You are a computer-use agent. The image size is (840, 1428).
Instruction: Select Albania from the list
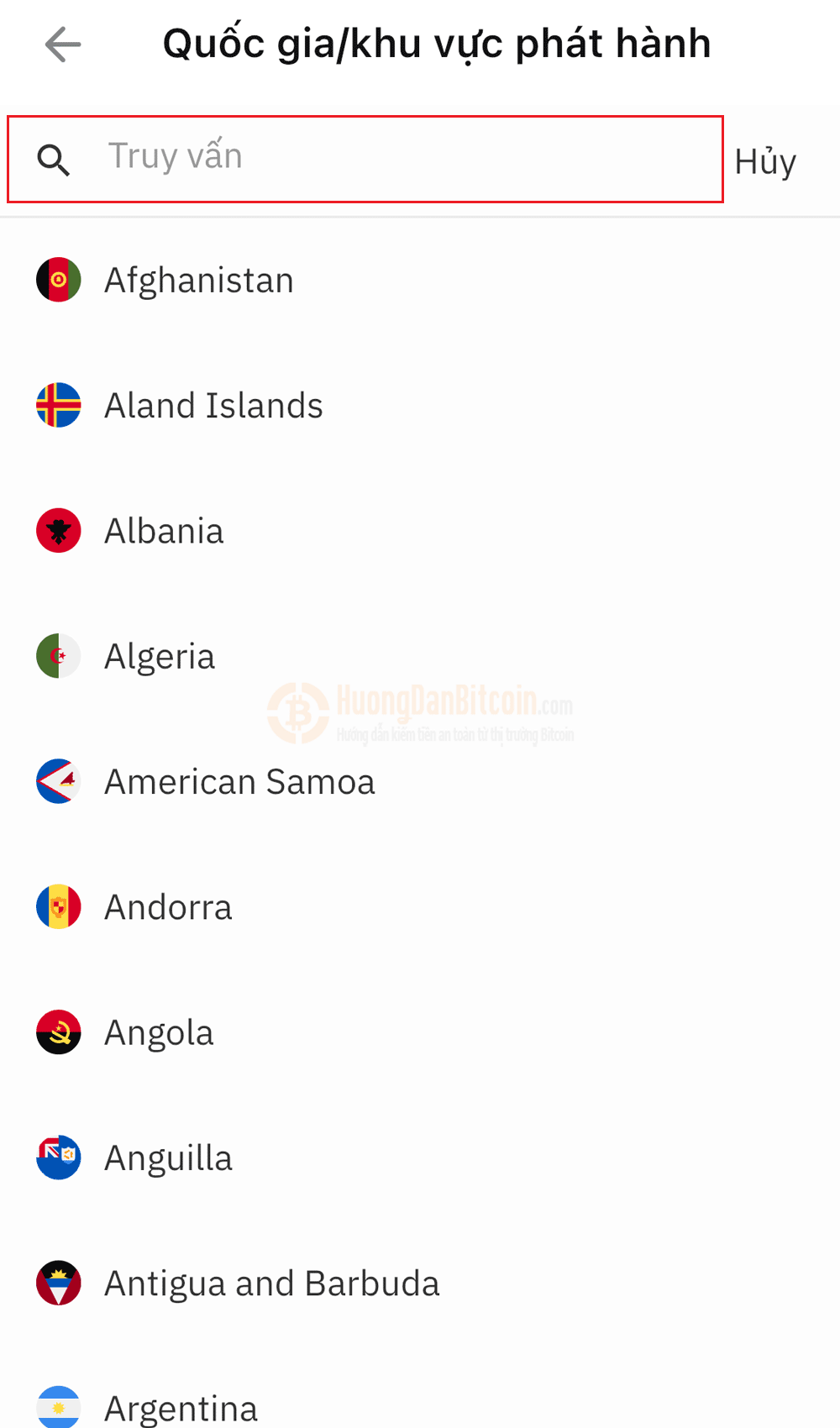[164, 531]
